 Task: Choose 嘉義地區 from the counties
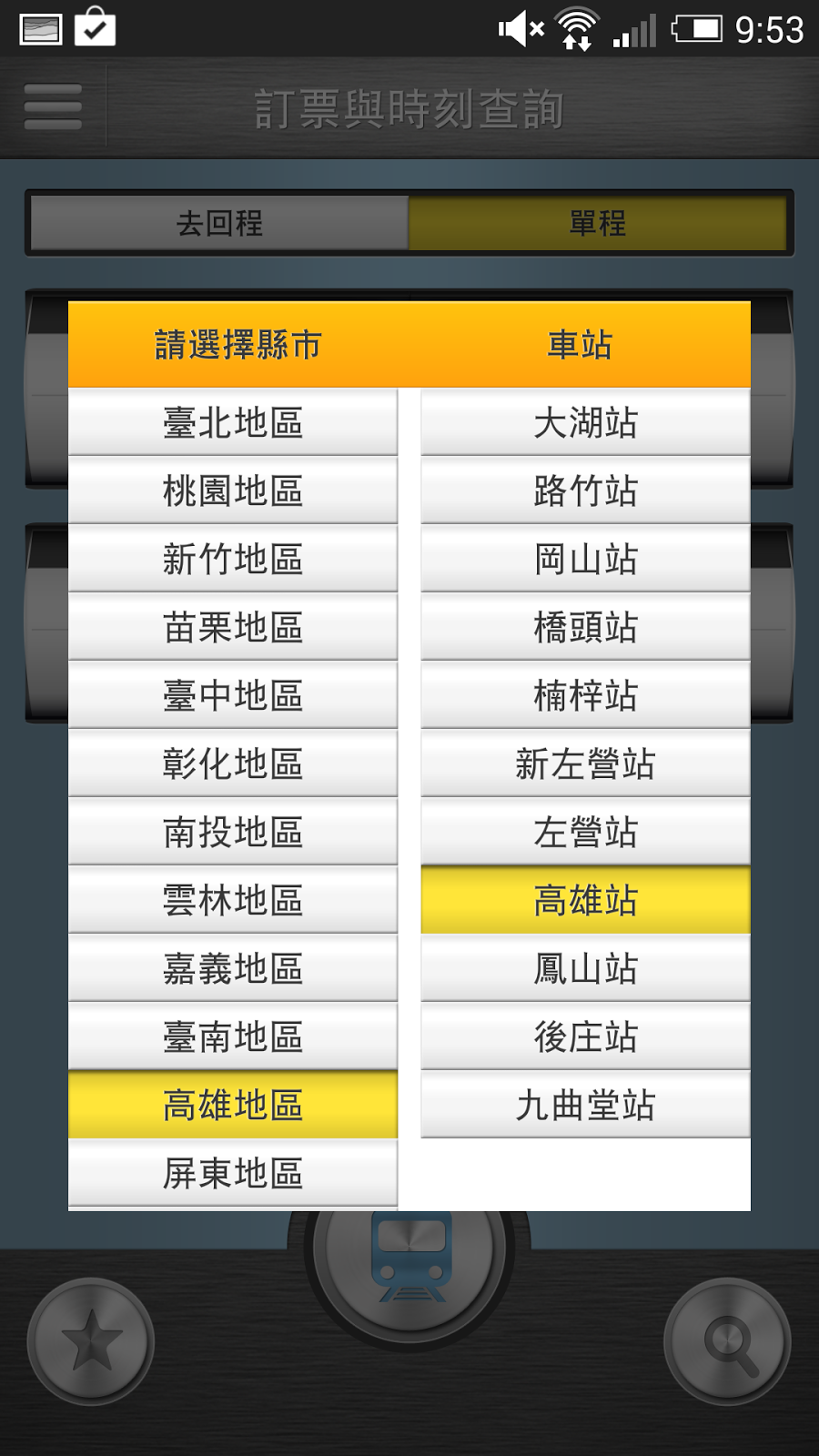pos(233,968)
